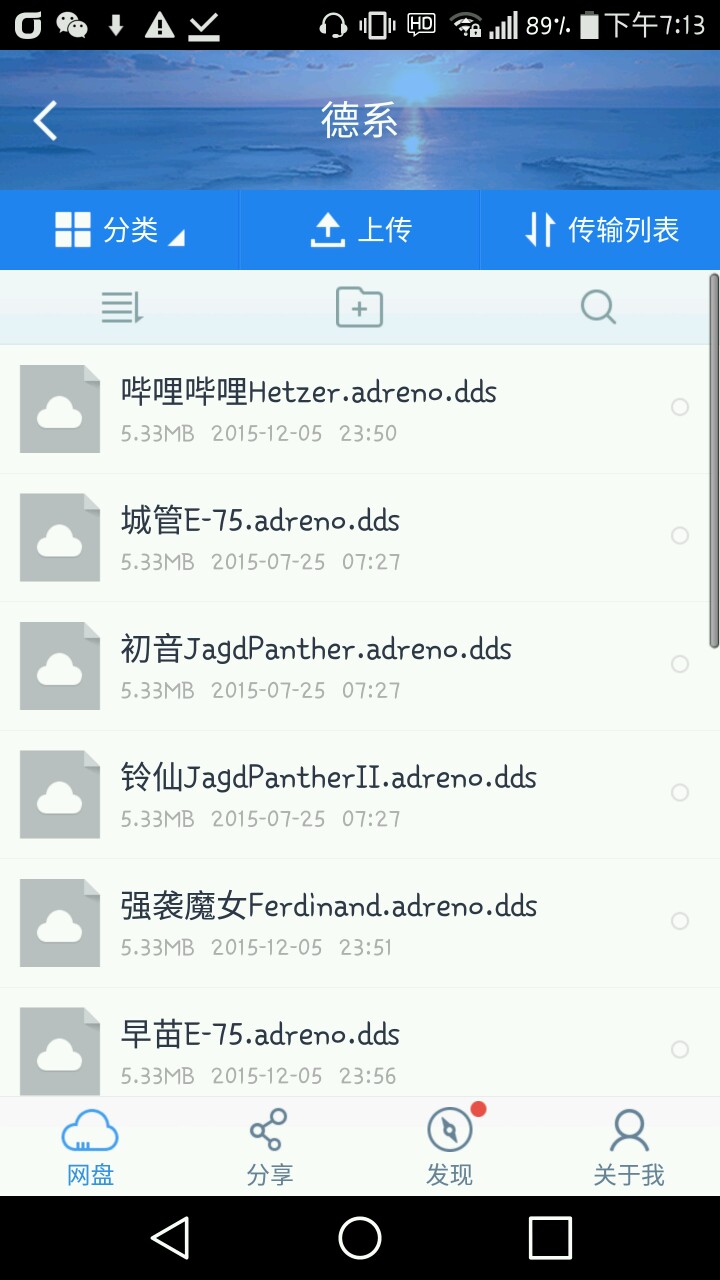Open file 哔哩哔哩Hetzer.adreno.dds
This screenshot has height=1280, width=720.
coord(308,408)
